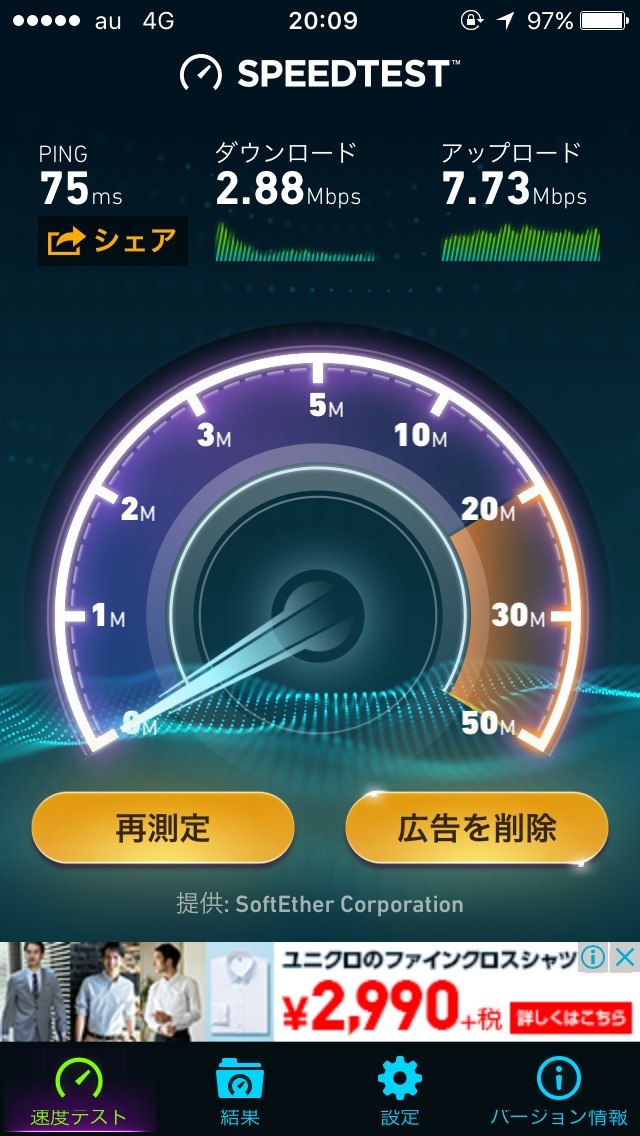Screen dimensions: 640x1136
Task: Switch to the 結果 tab
Action: click(240, 1090)
